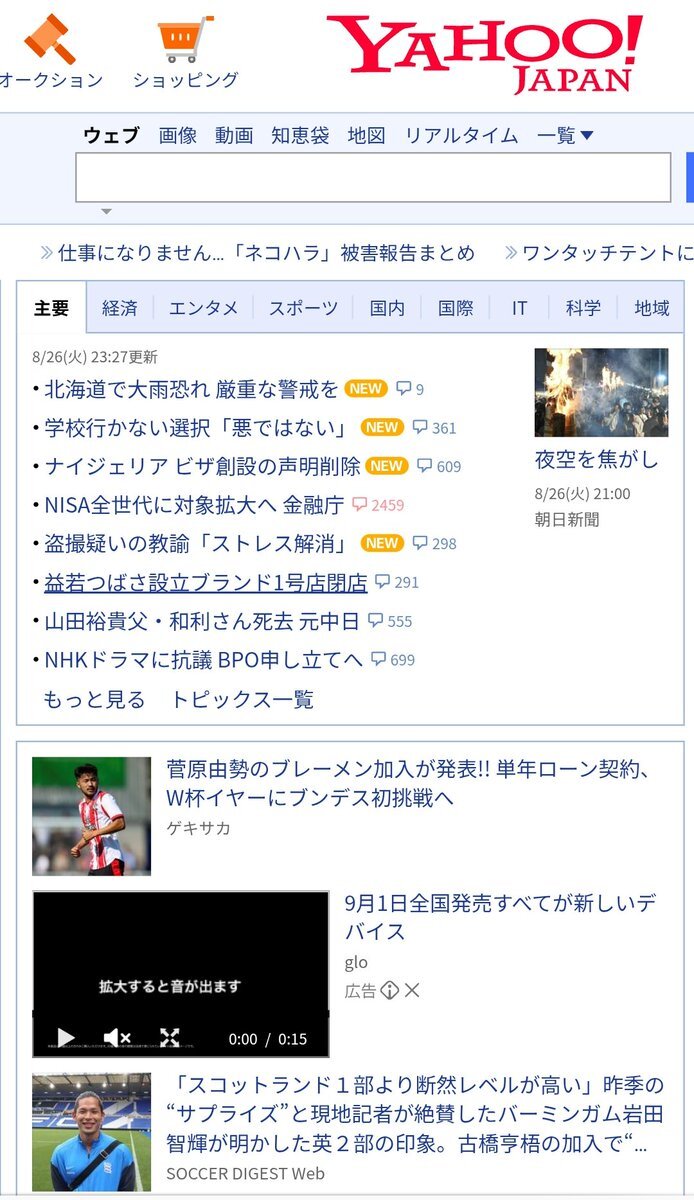This screenshot has height=1200, width=694.
Task: Select the 経済 news tab
Action: click(120, 308)
